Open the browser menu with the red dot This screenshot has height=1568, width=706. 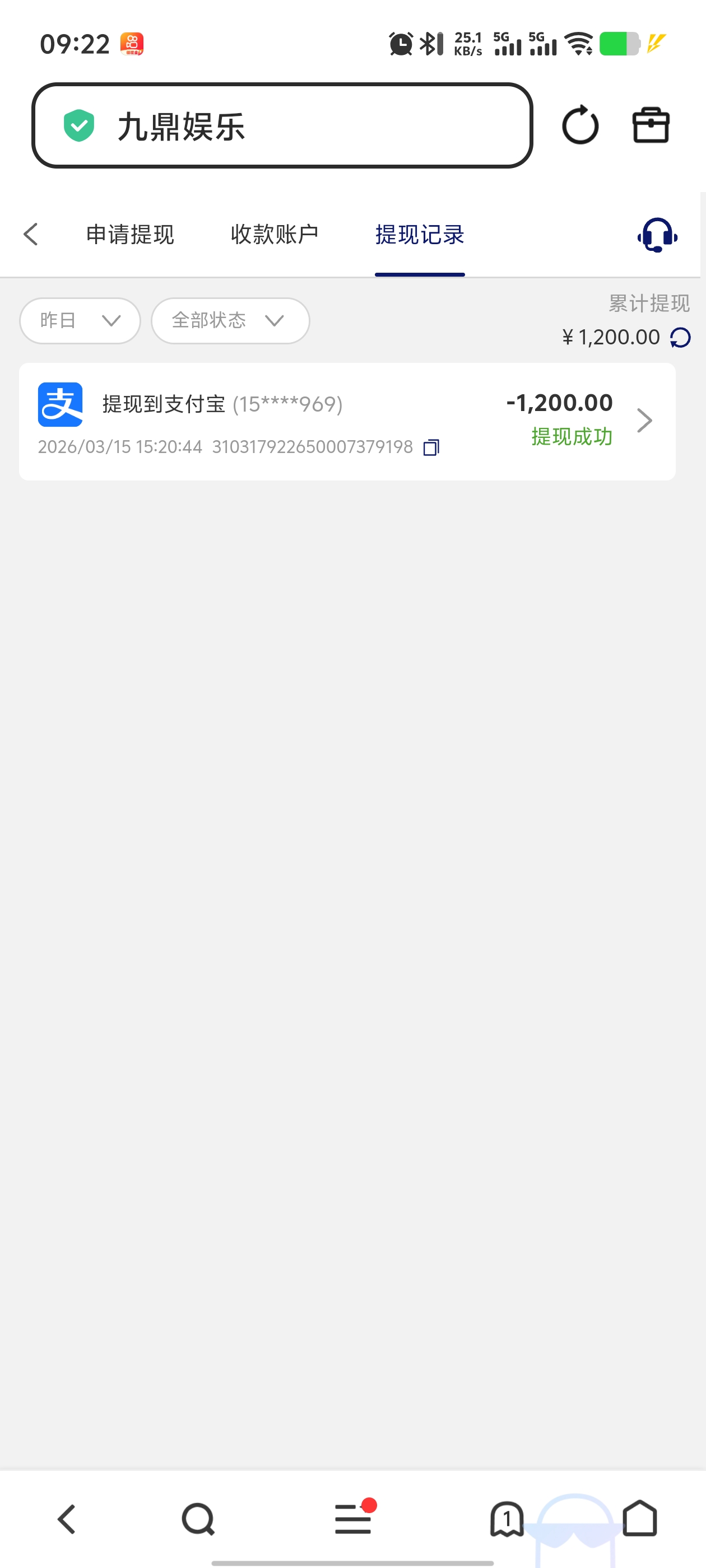(x=354, y=1519)
